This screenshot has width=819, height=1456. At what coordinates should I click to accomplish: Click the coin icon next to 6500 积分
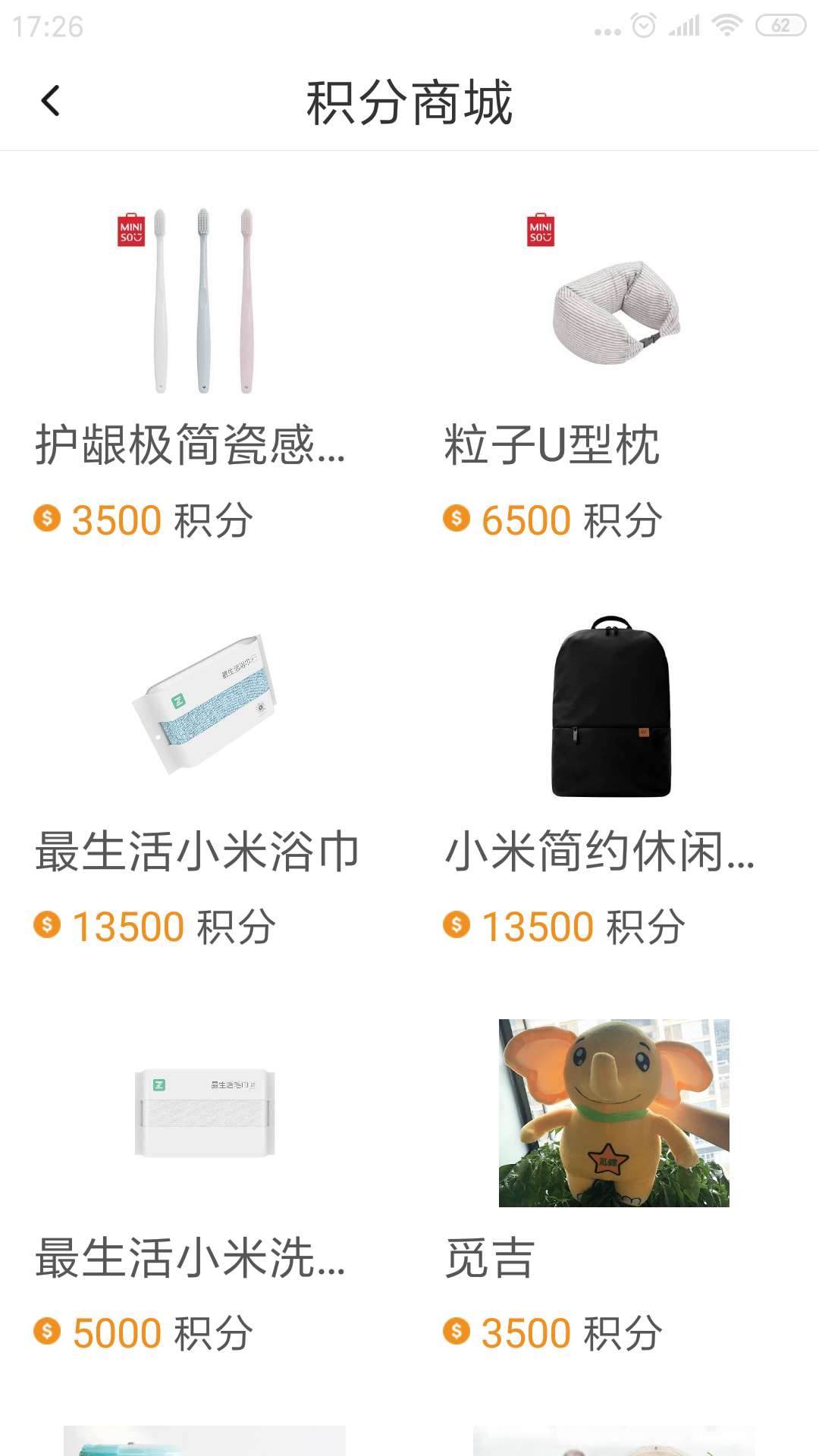tap(458, 520)
